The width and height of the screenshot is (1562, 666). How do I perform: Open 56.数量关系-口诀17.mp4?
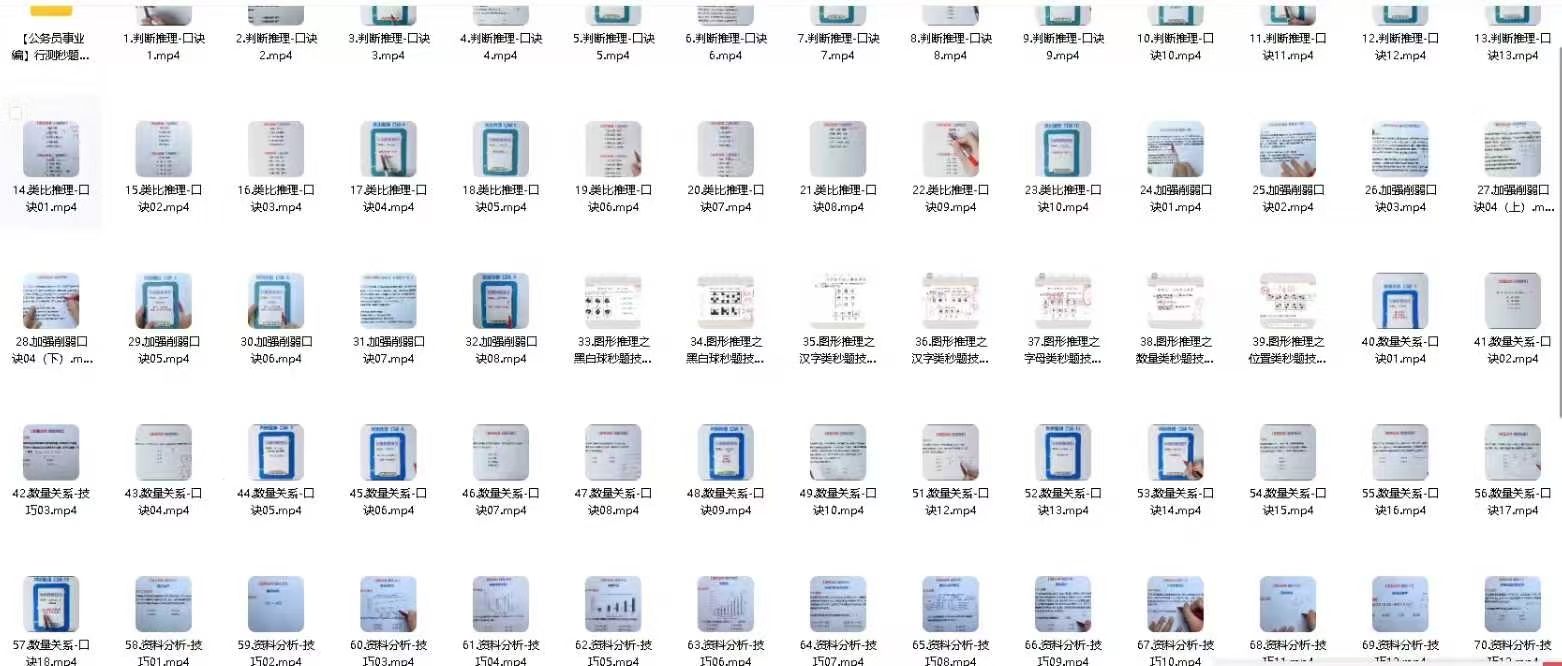point(1512,453)
